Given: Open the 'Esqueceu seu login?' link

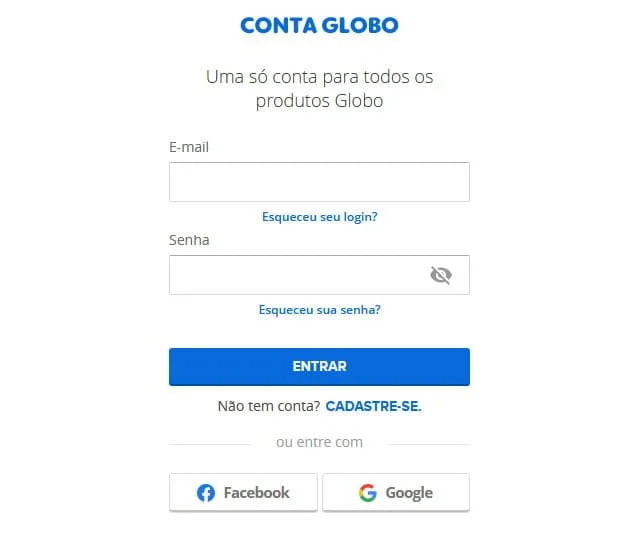Looking at the screenshot, I should [319, 216].
